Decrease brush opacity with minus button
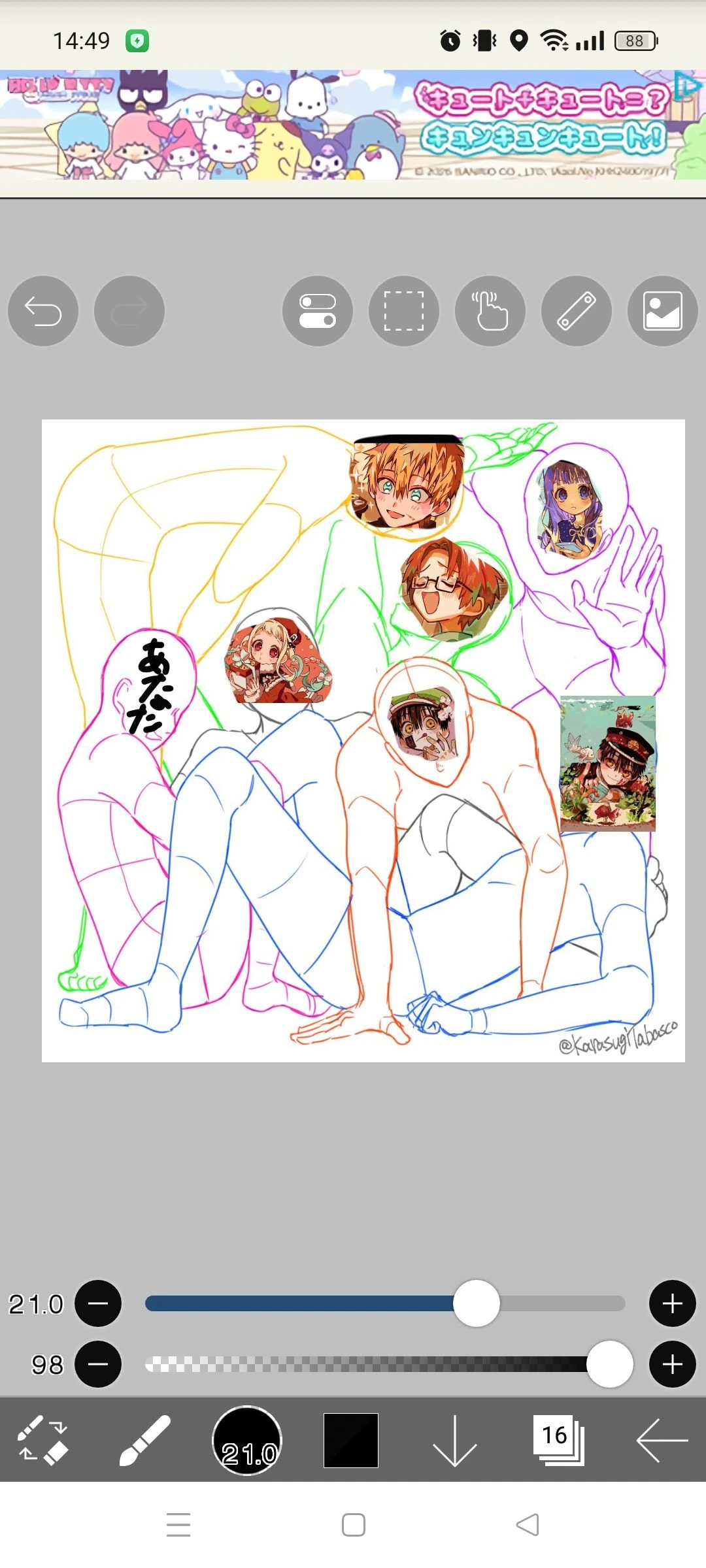Screen dimensions: 706x1568 coord(98,1364)
